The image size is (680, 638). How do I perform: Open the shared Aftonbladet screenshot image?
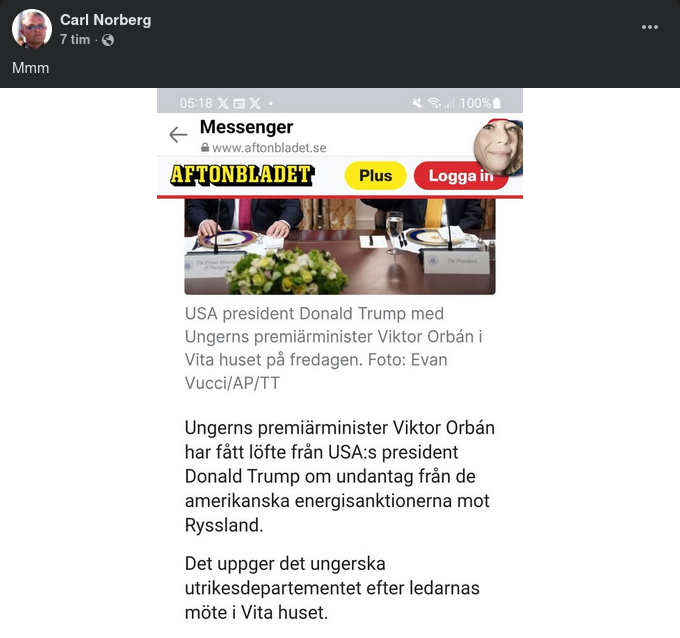339,360
